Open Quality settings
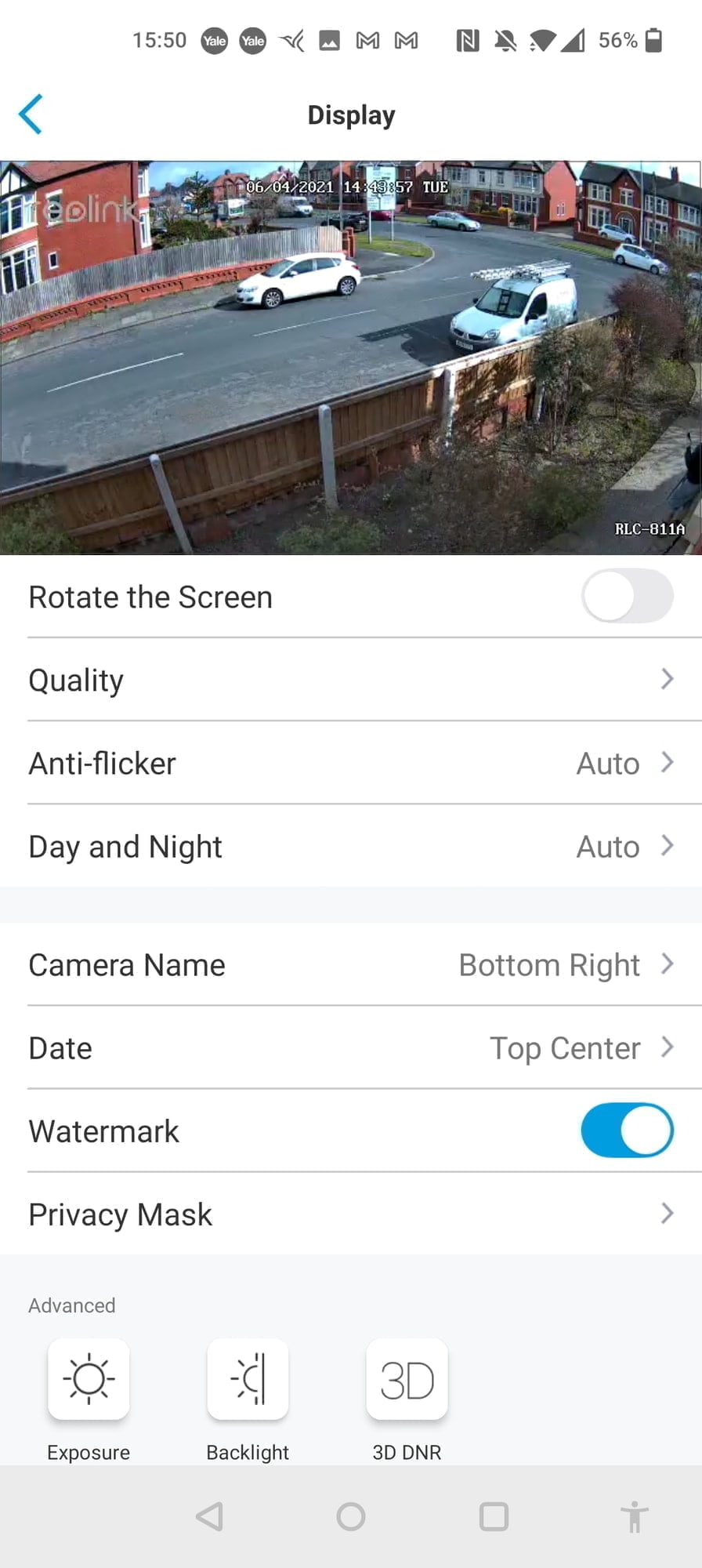The height and width of the screenshot is (1568, 702). point(351,680)
